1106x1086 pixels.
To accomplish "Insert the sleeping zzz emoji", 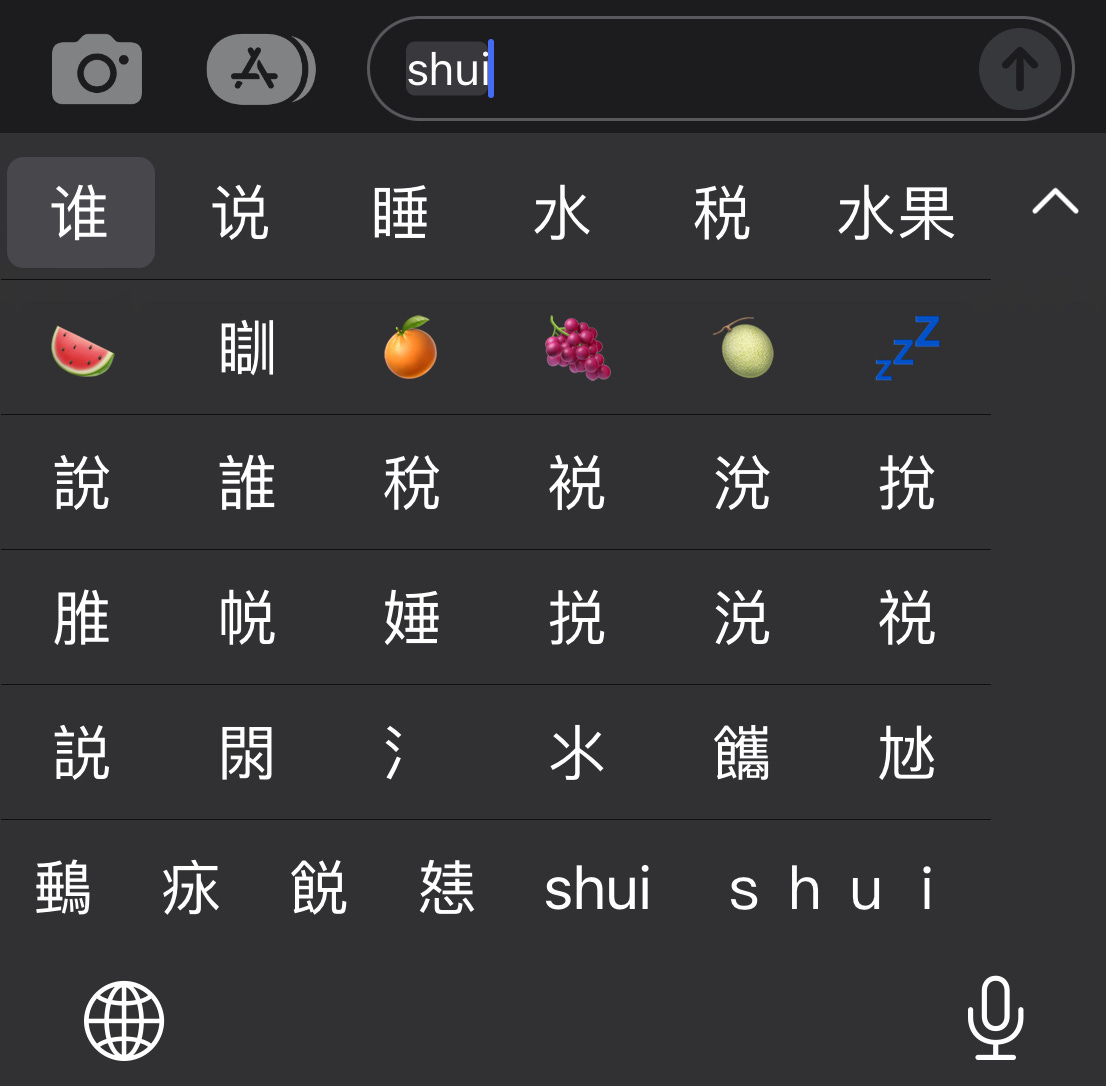I will point(907,348).
